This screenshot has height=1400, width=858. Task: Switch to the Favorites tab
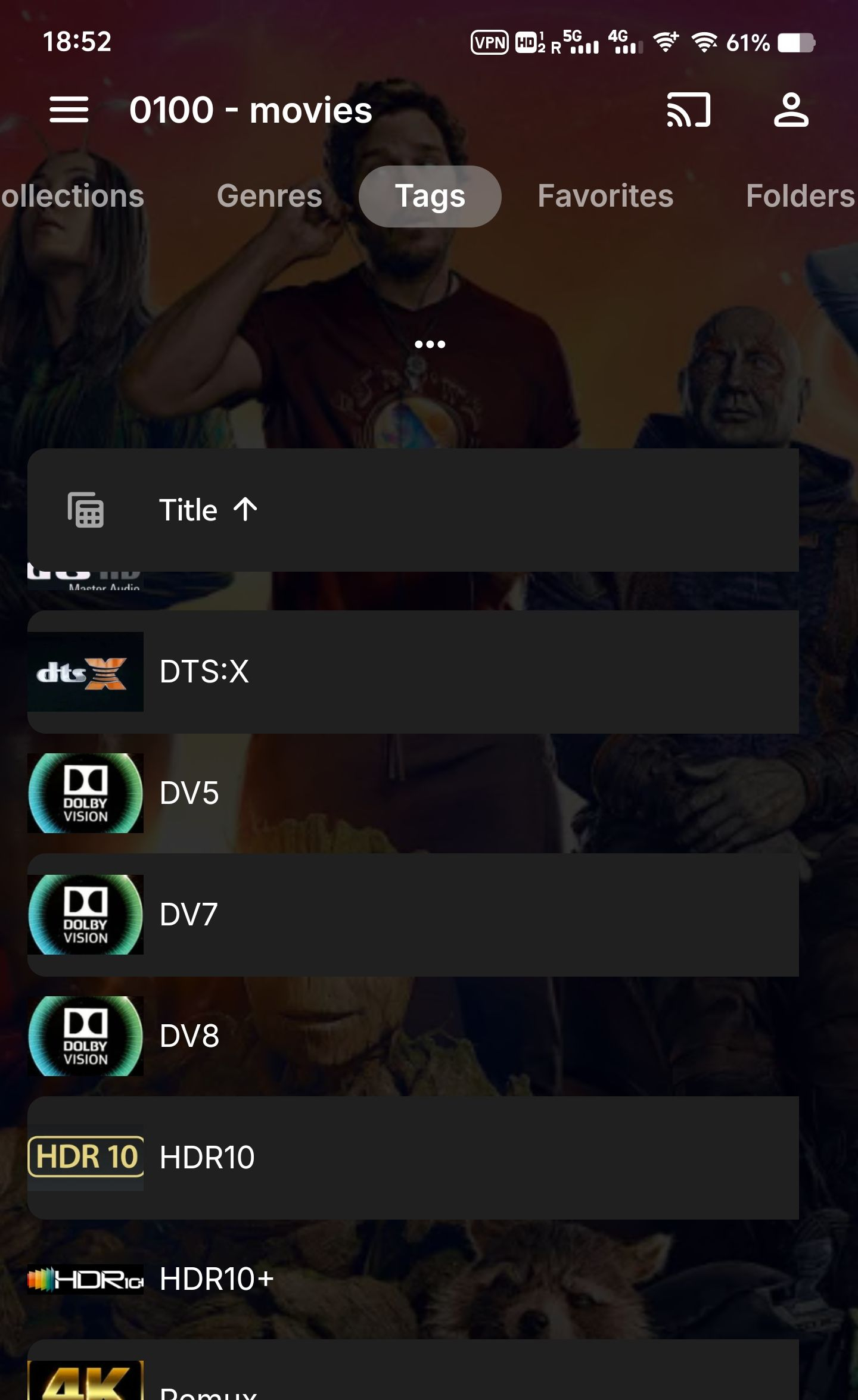click(x=606, y=195)
